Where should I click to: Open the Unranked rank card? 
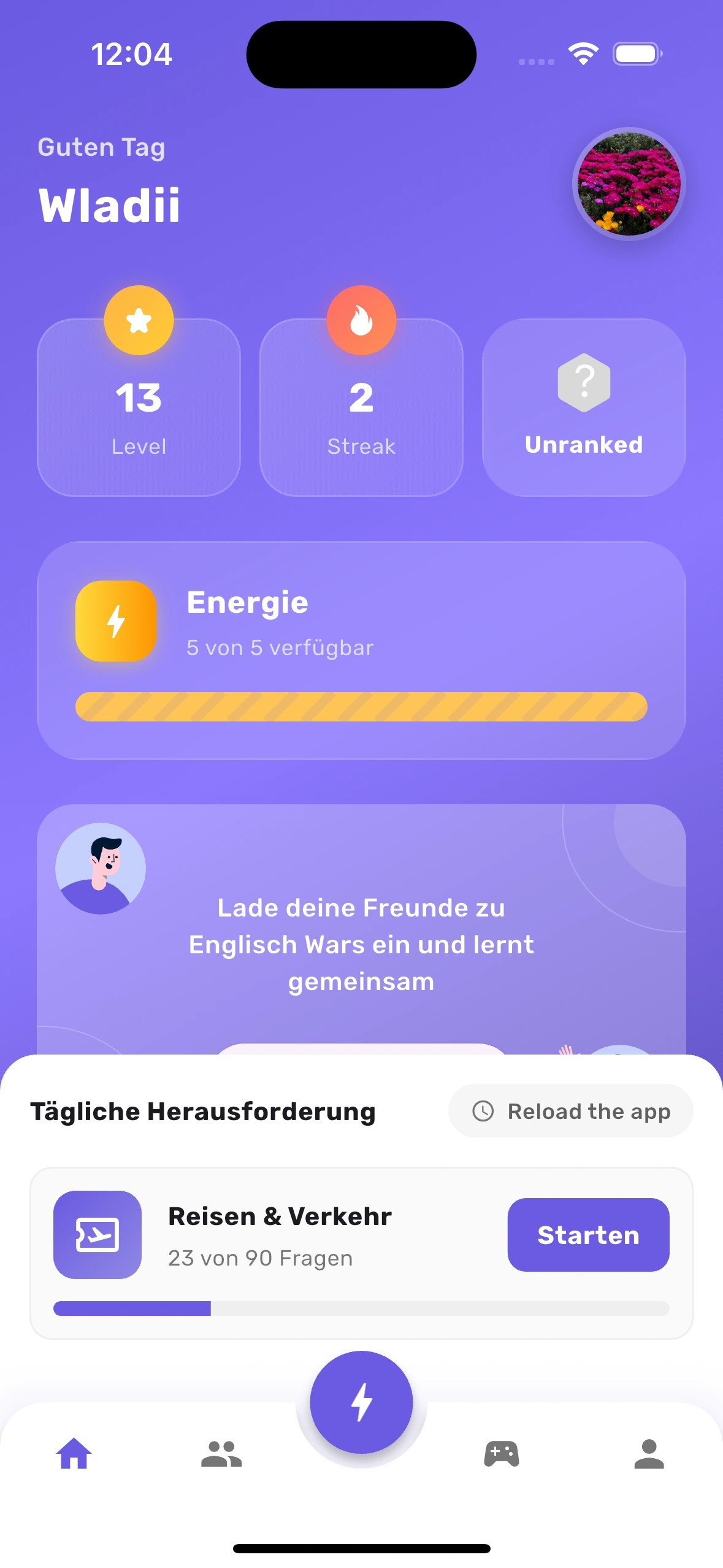coord(584,407)
